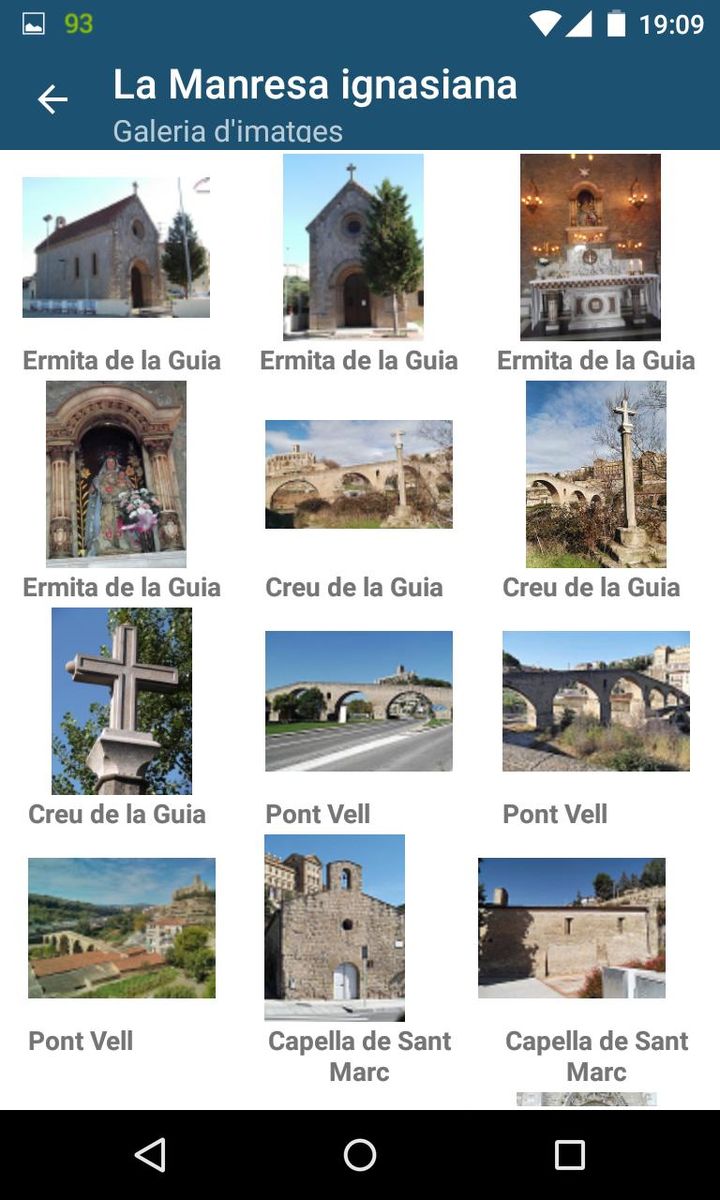This screenshot has height=1200, width=720.
Task: Open the Creu de la Guia cross close-up
Action: pyautogui.click(x=121, y=701)
